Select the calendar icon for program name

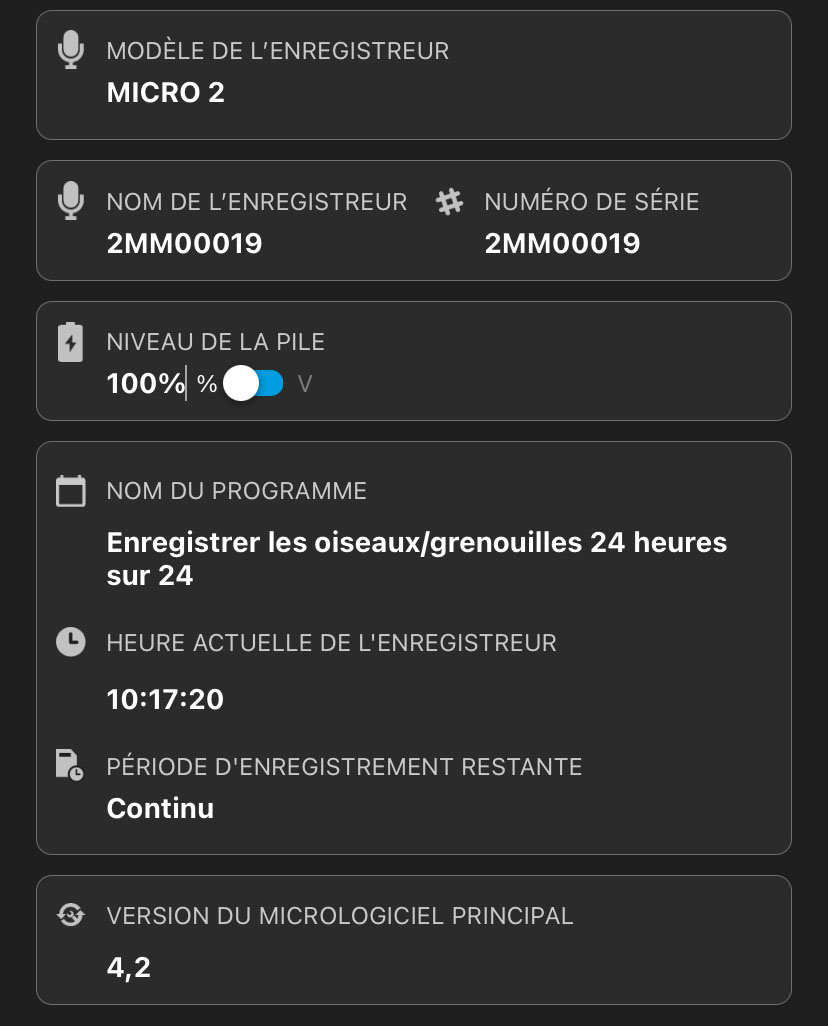point(70,490)
